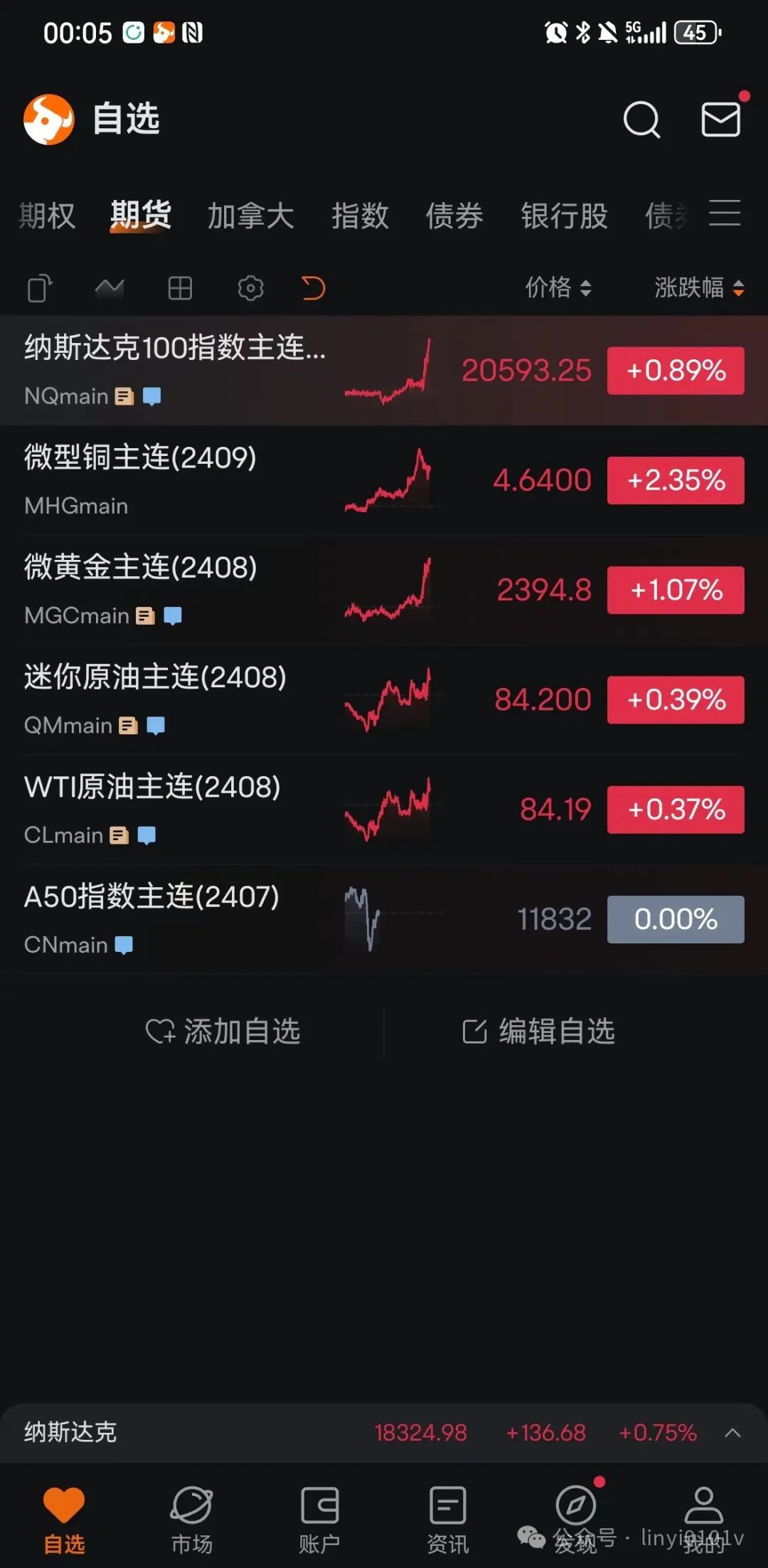Switch to the 期权 tab
The image size is (768, 1568).
click(x=47, y=216)
